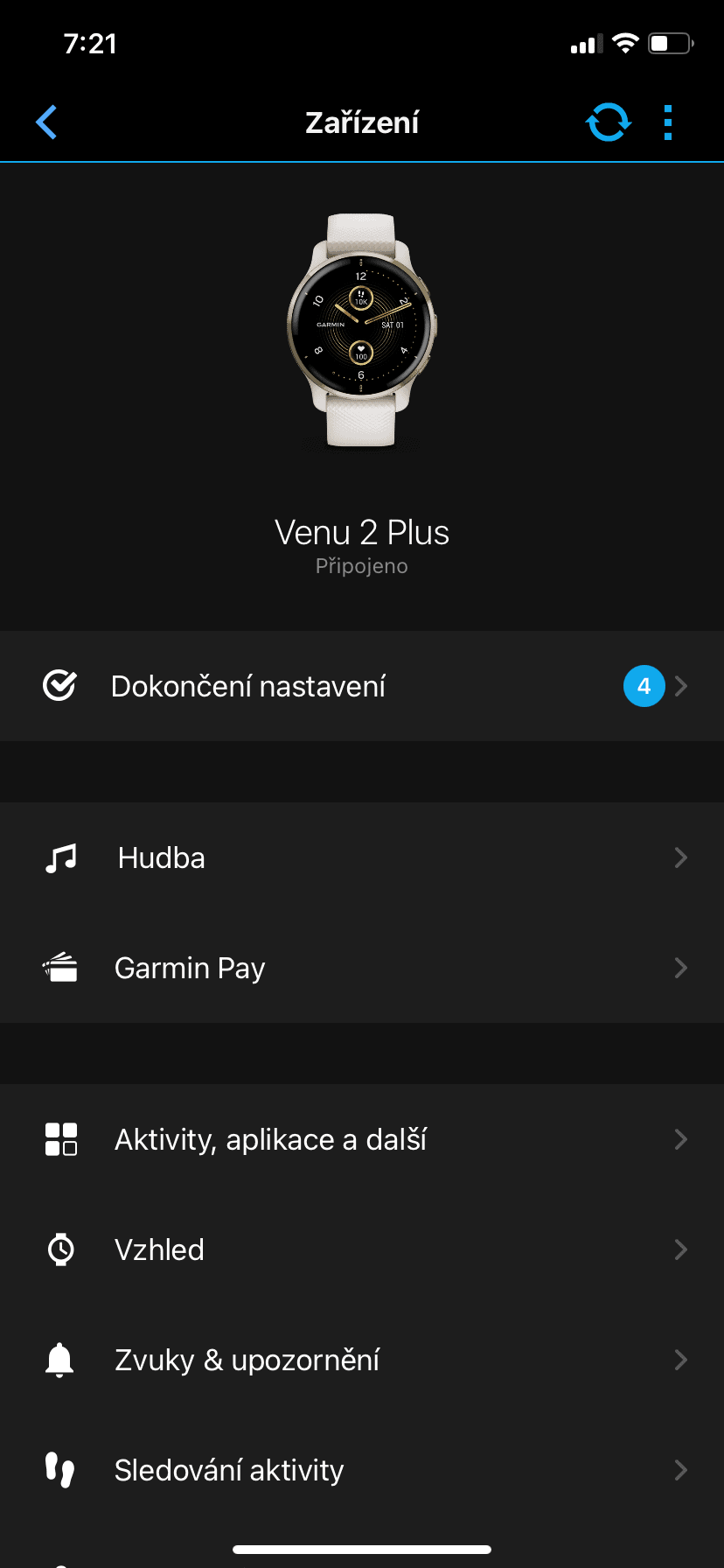Select the Vzhled row

(362, 1249)
